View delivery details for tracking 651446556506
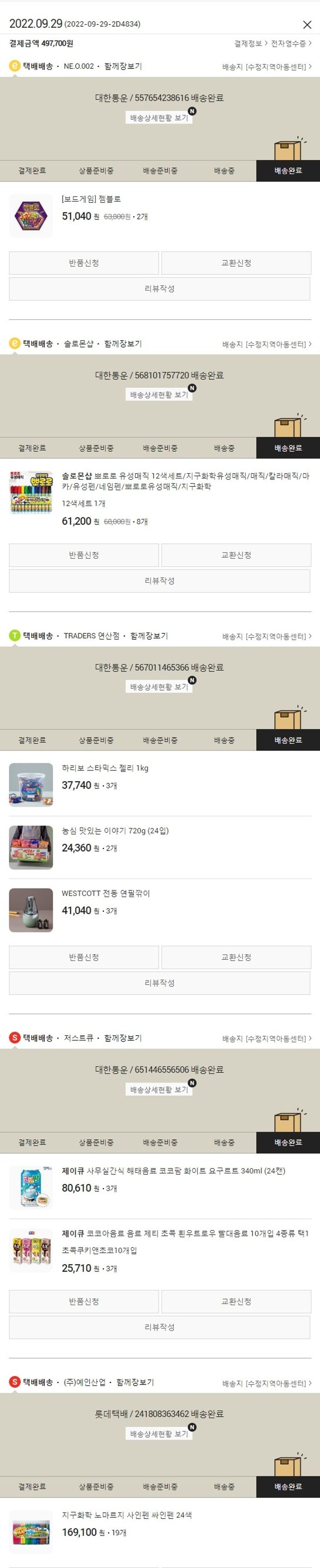The width and height of the screenshot is (320, 1568). (x=160, y=1089)
